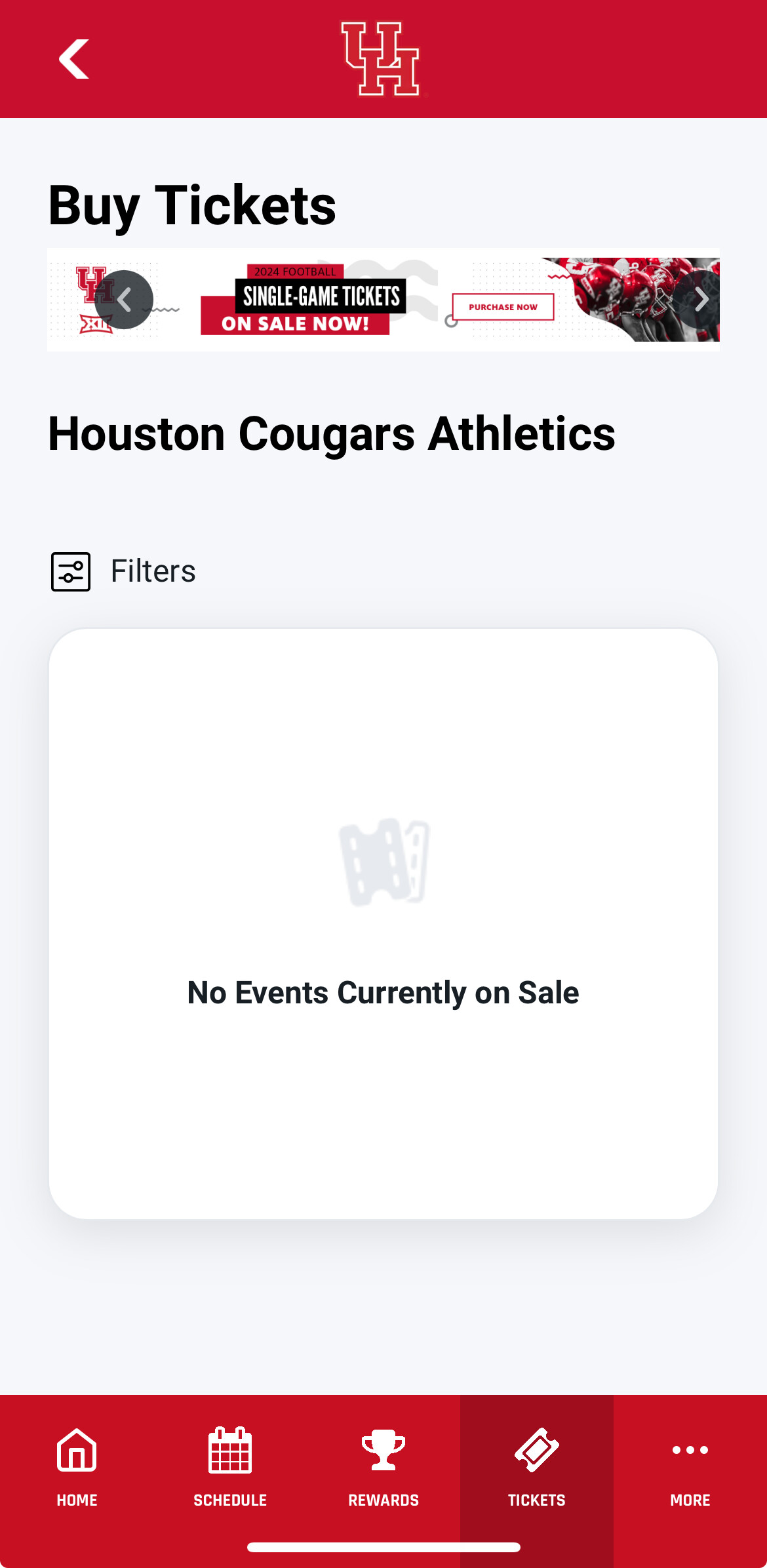Image resolution: width=767 pixels, height=1568 pixels.
Task: Show the previous banner slide
Action: (x=124, y=300)
